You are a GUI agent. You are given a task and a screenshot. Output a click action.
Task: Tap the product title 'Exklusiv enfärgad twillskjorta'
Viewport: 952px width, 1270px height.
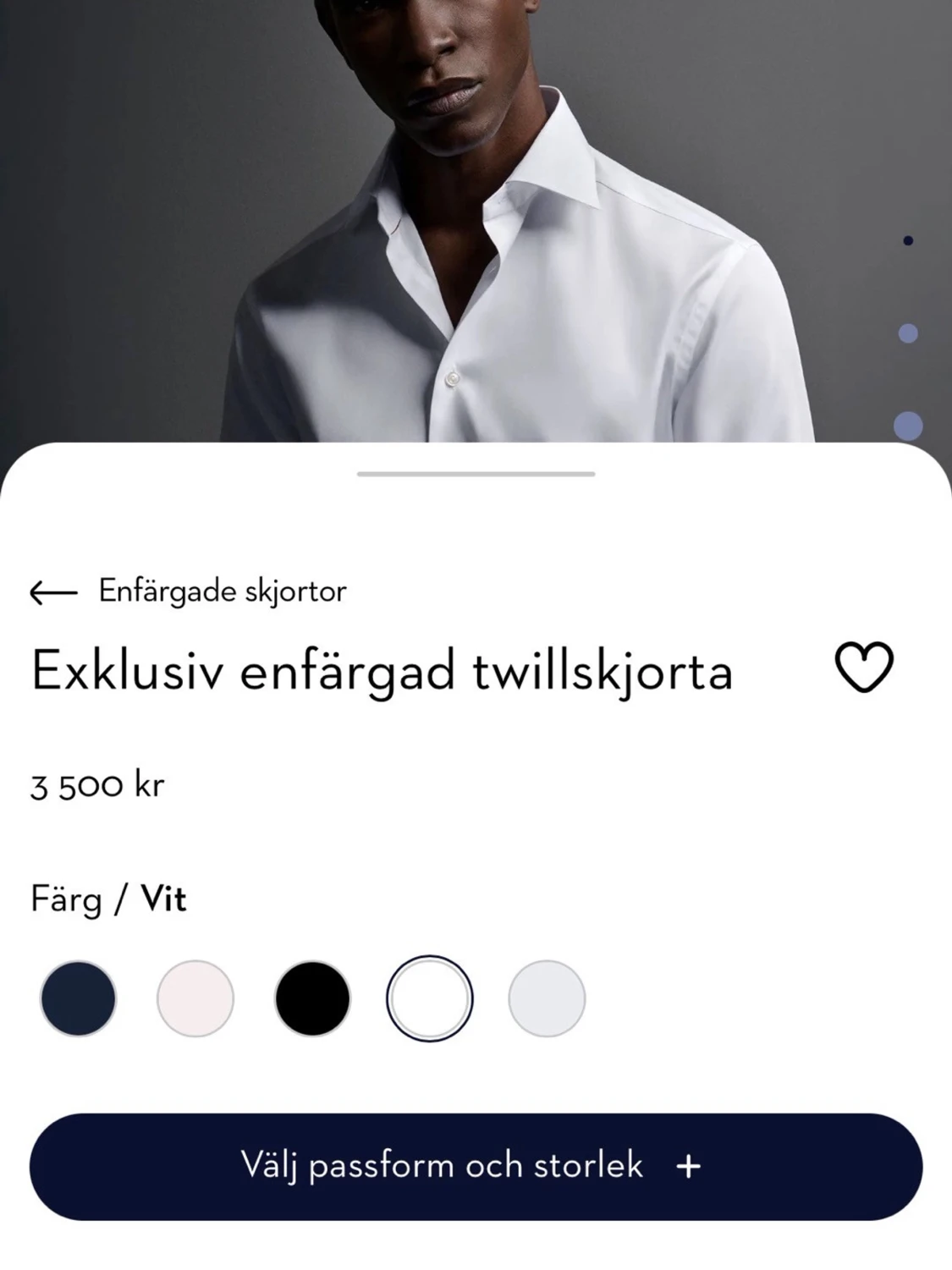click(382, 671)
